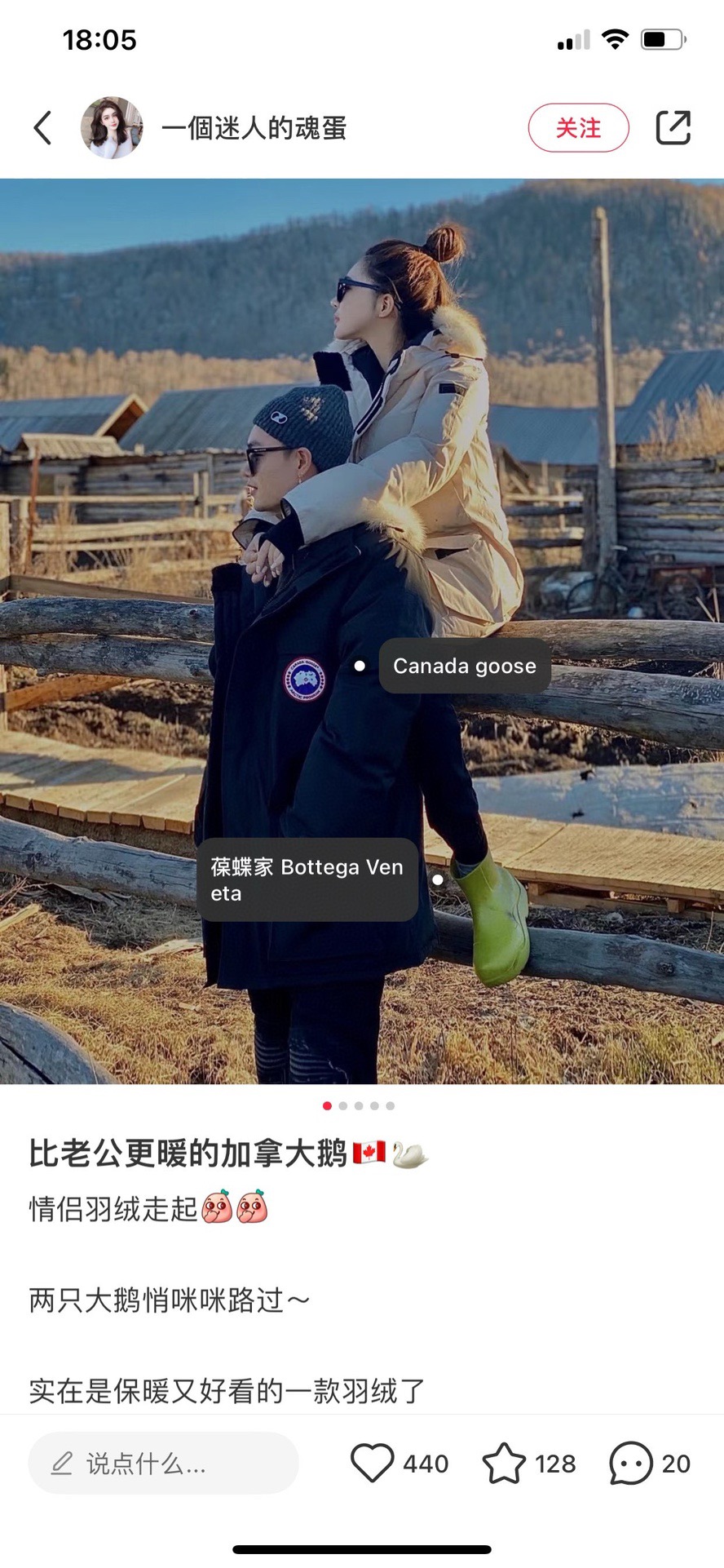Open the comments bubble icon
724x1568 pixels.
[631, 1463]
